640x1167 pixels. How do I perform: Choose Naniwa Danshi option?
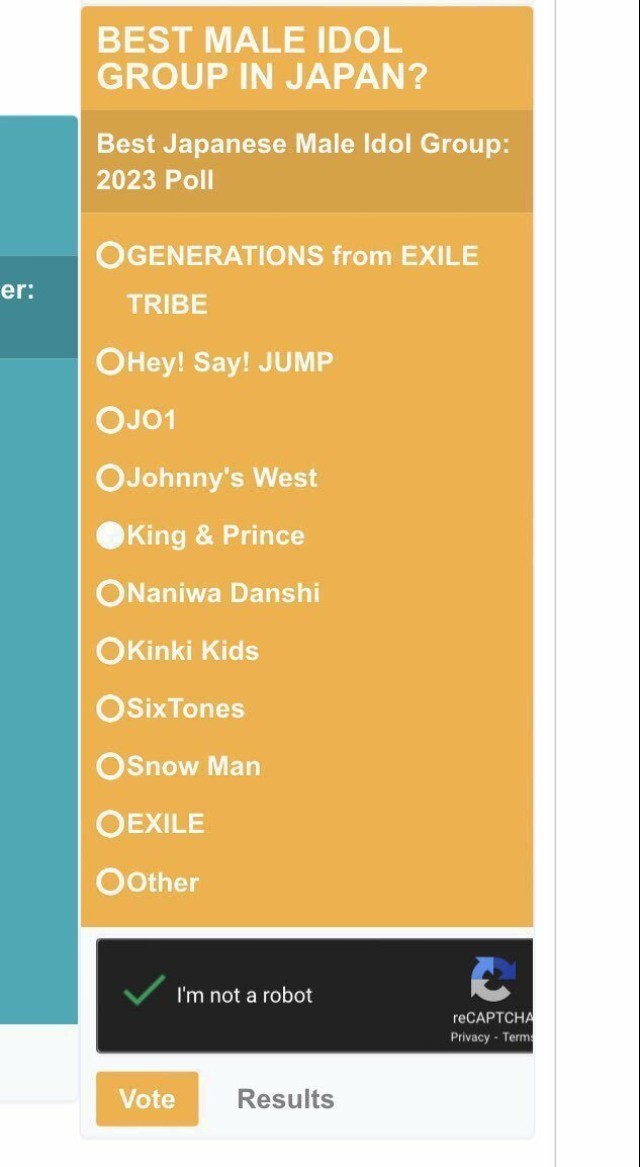point(109,593)
